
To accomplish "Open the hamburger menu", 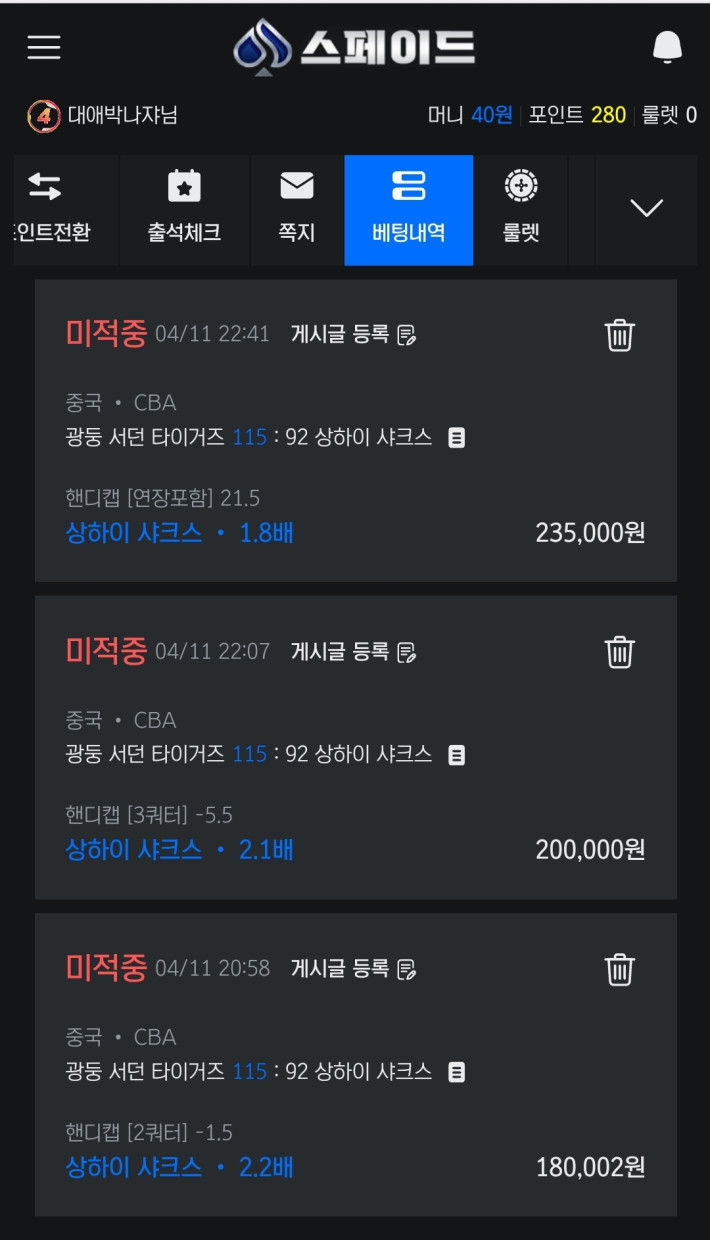I will tap(44, 47).
